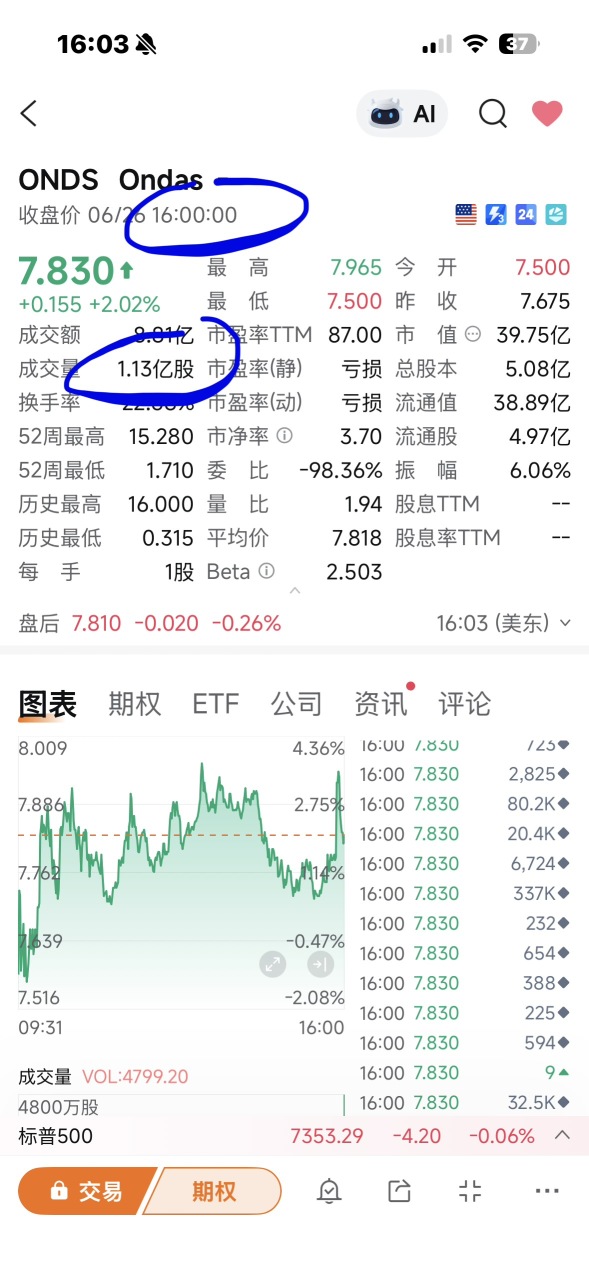Switch to the 评论 tab

click(465, 704)
